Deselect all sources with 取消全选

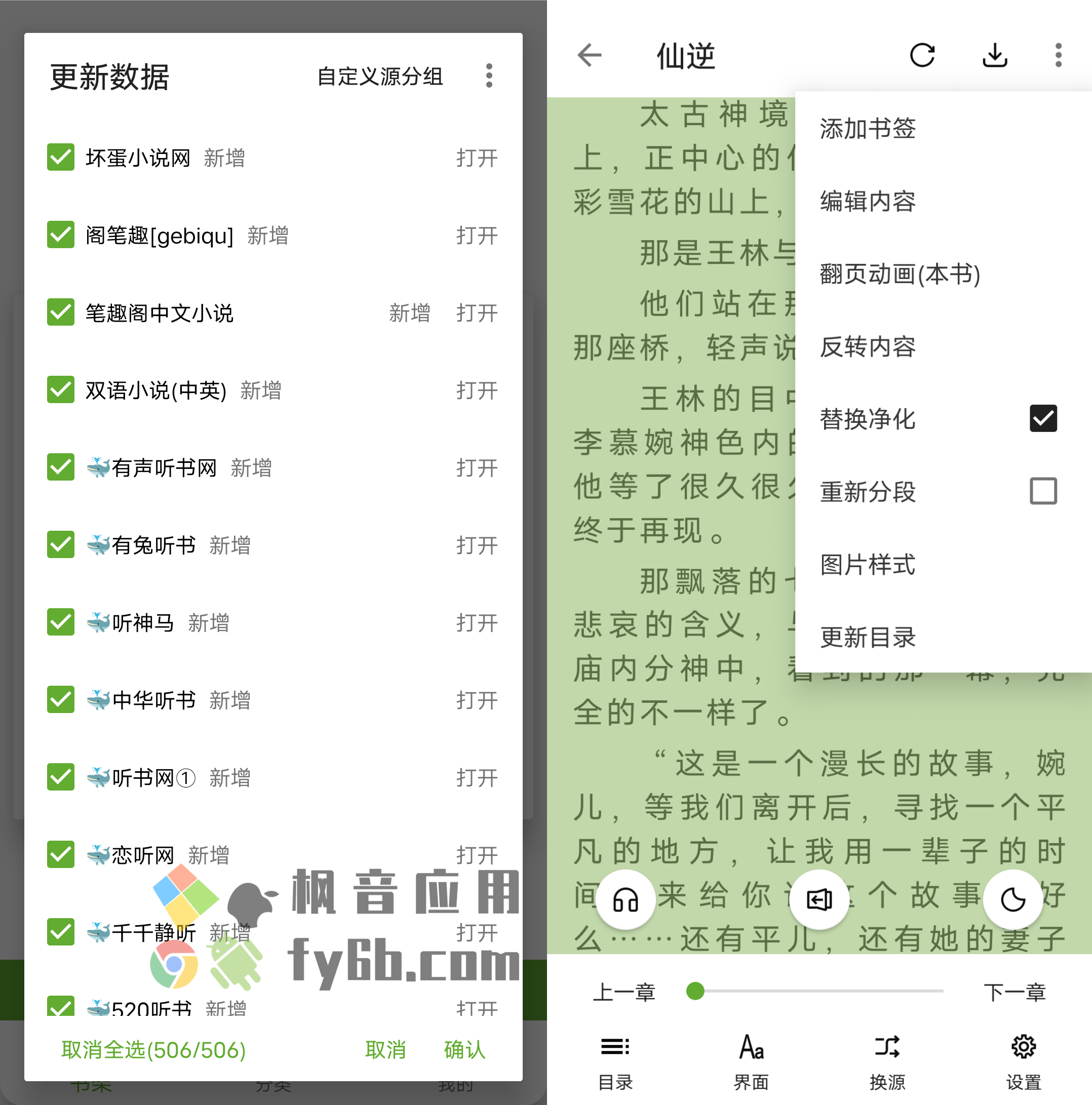(x=153, y=1050)
